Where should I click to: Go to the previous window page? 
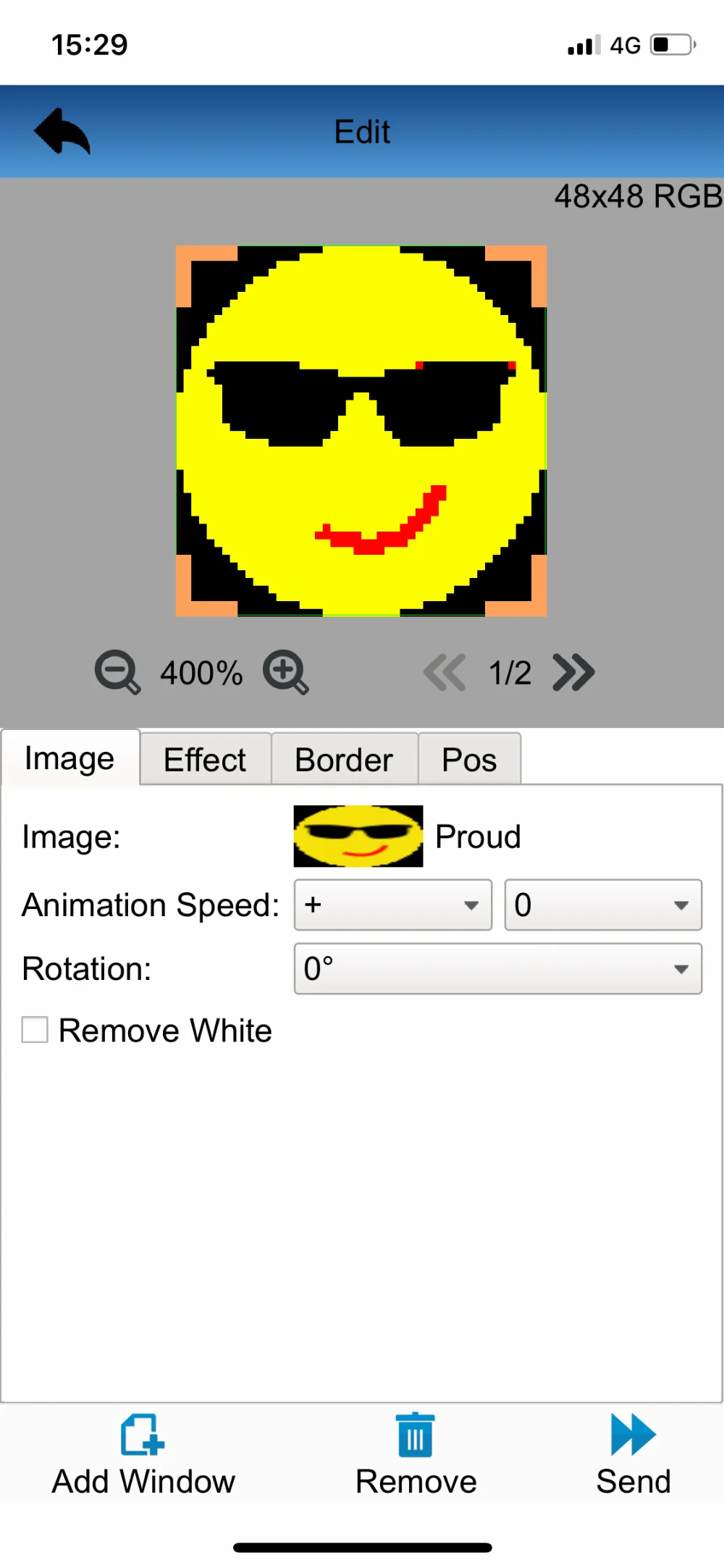(445, 673)
